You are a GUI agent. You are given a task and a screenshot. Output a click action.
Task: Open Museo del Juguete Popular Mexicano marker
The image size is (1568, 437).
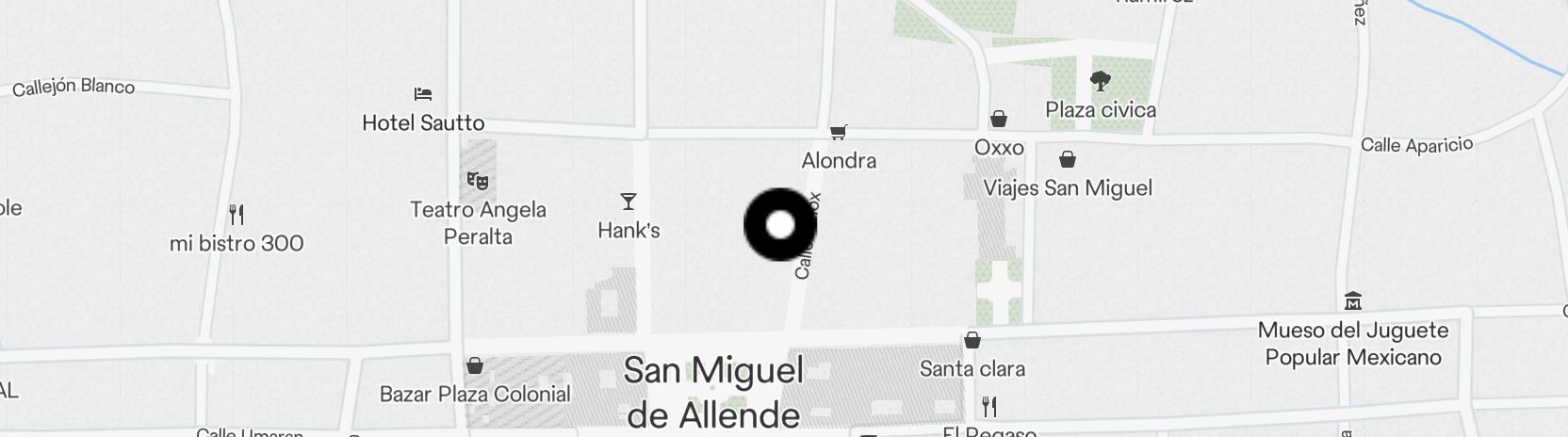click(1353, 301)
